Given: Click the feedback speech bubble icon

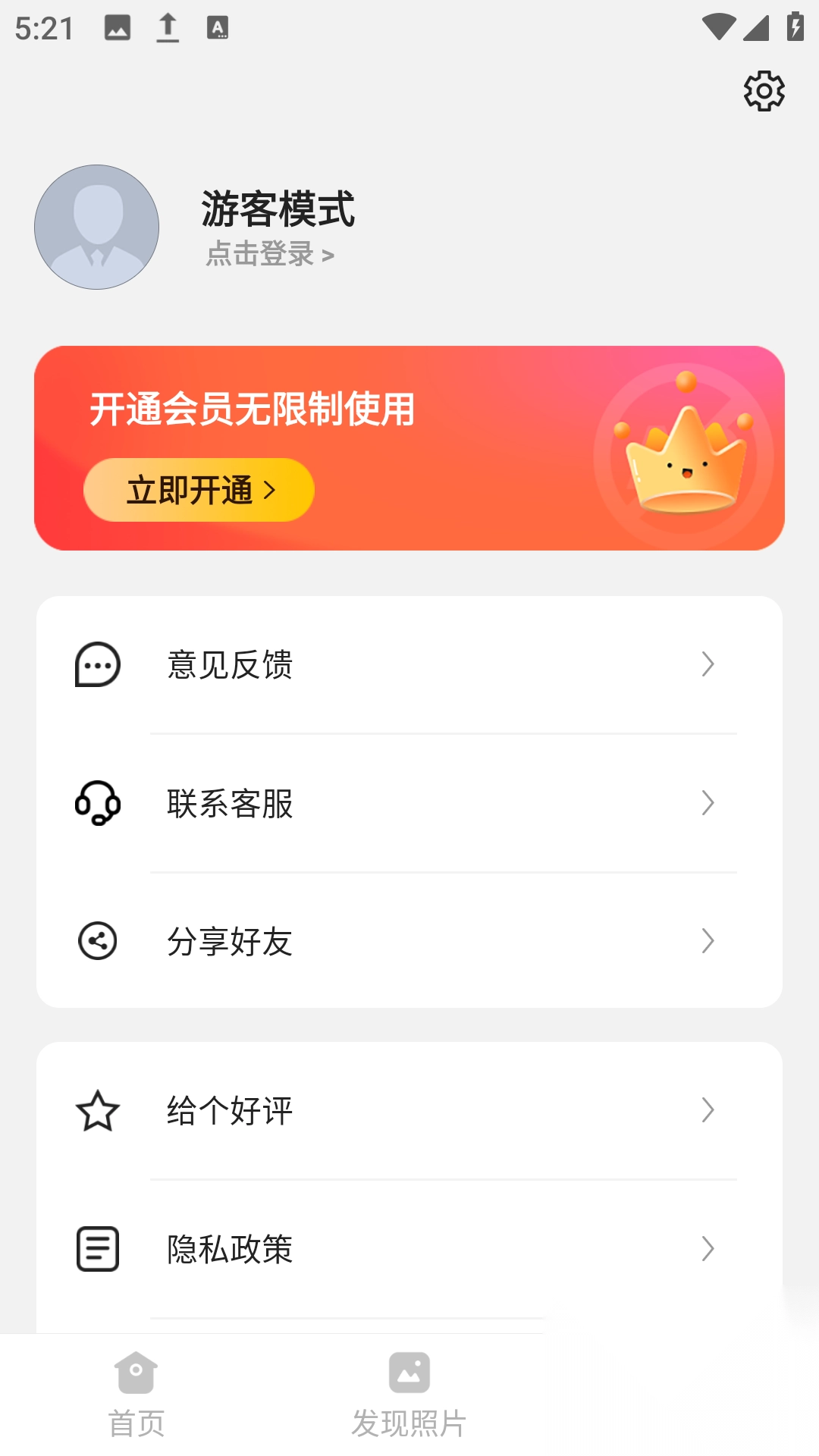Looking at the screenshot, I should point(96,665).
